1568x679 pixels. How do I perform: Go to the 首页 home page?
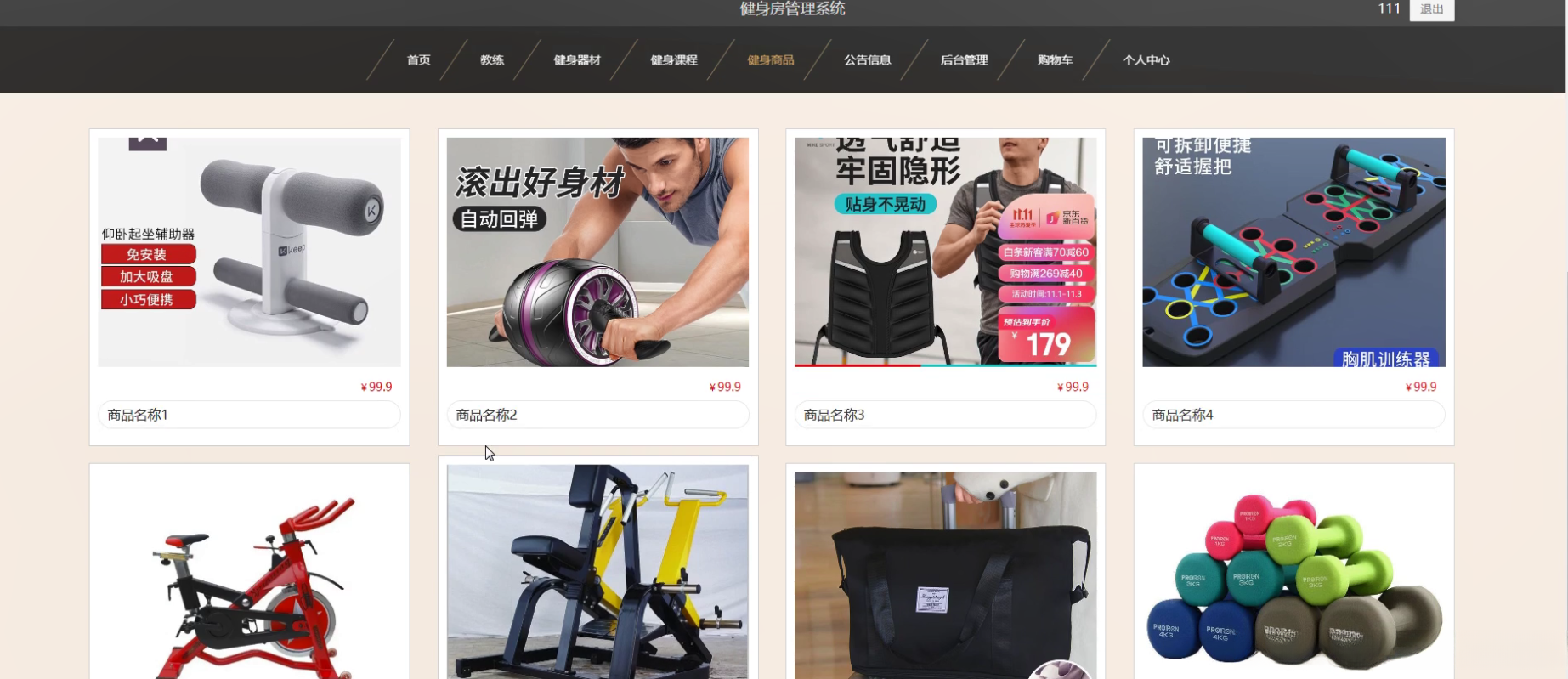click(418, 60)
